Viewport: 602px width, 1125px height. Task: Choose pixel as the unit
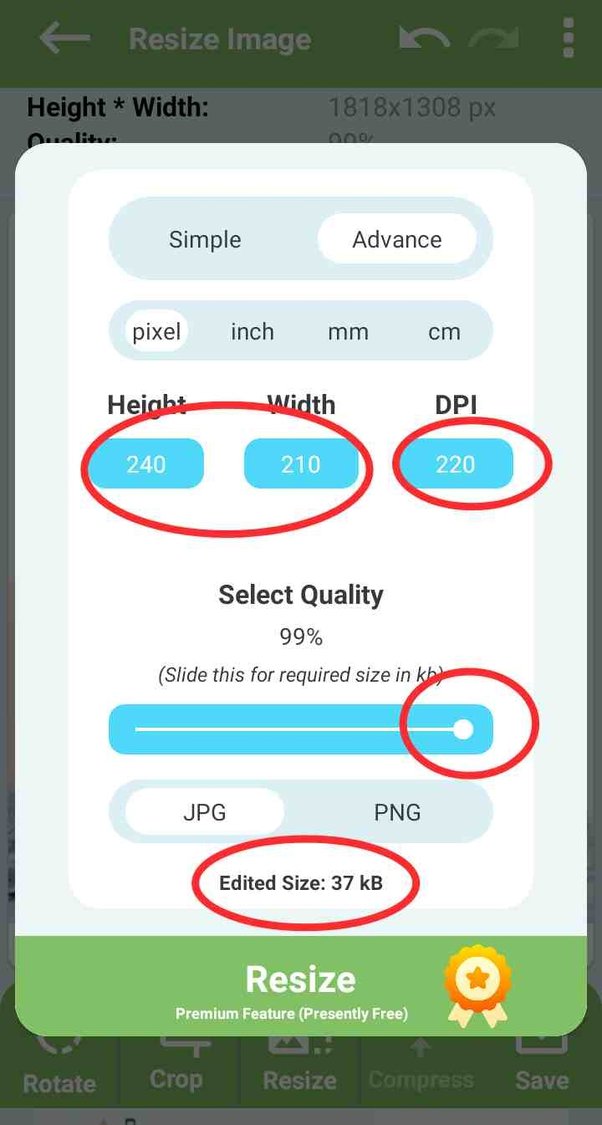point(157,332)
